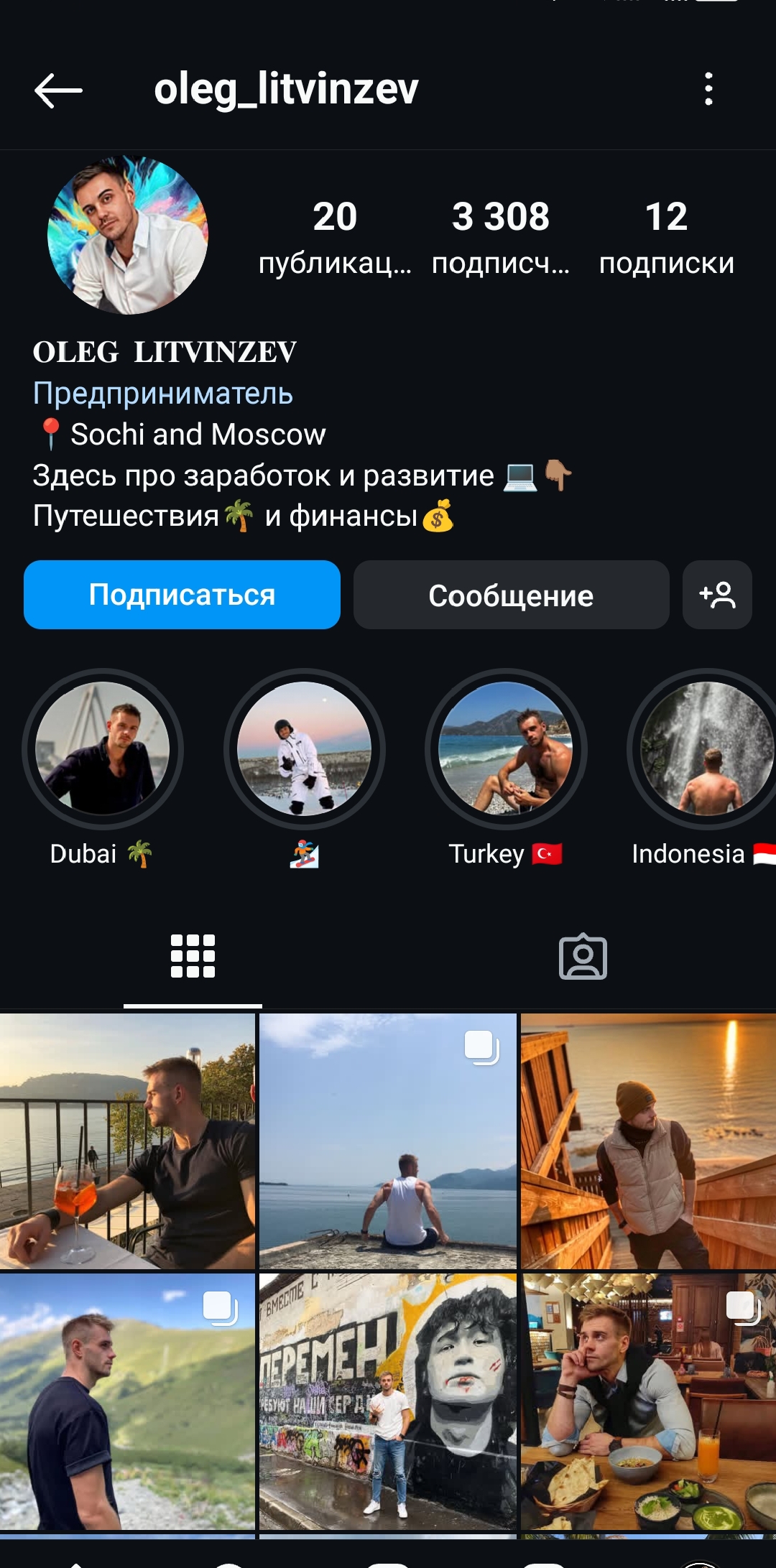This screenshot has width=776, height=1568.
Task: View the 12 following list
Action: tap(666, 236)
